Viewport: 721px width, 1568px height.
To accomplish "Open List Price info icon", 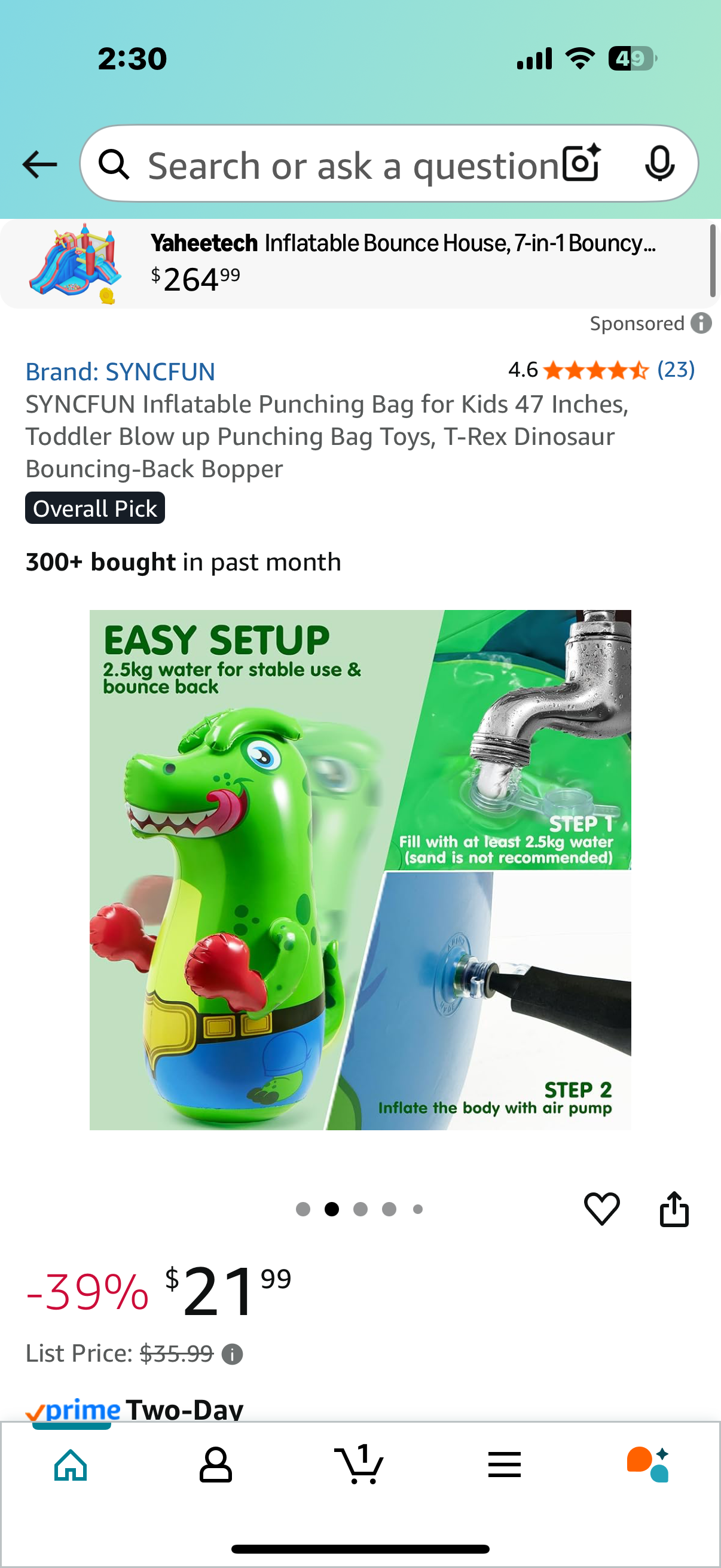I will pyautogui.click(x=233, y=1355).
